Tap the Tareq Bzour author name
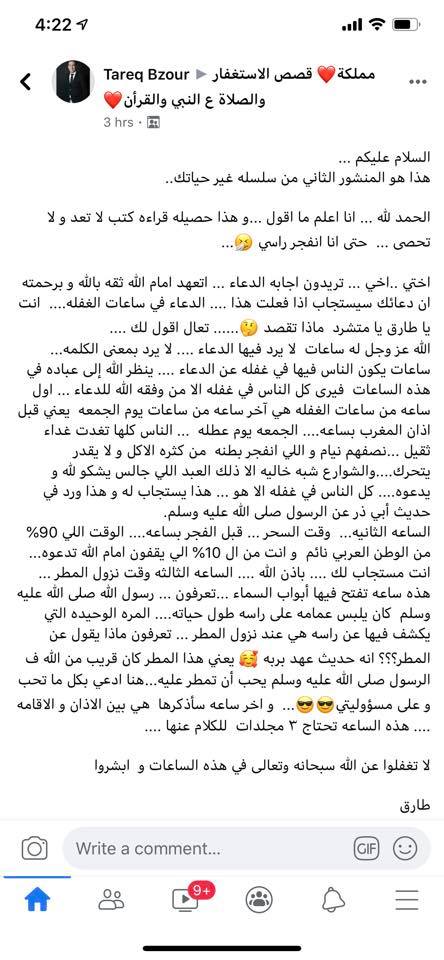The height and width of the screenshot is (960, 444). pos(145,75)
